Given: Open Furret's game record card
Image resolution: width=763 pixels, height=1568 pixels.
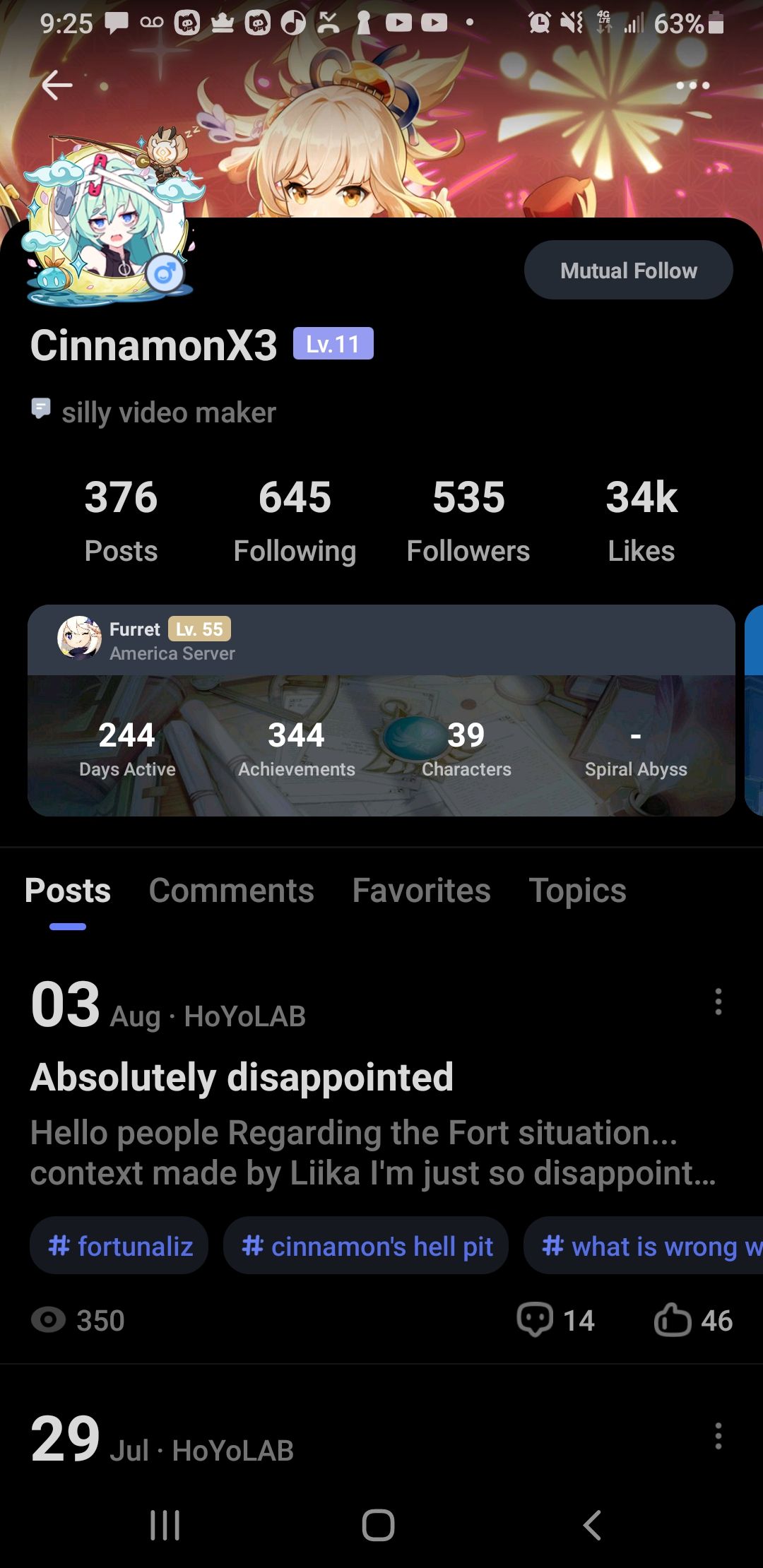Looking at the screenshot, I should (381, 710).
